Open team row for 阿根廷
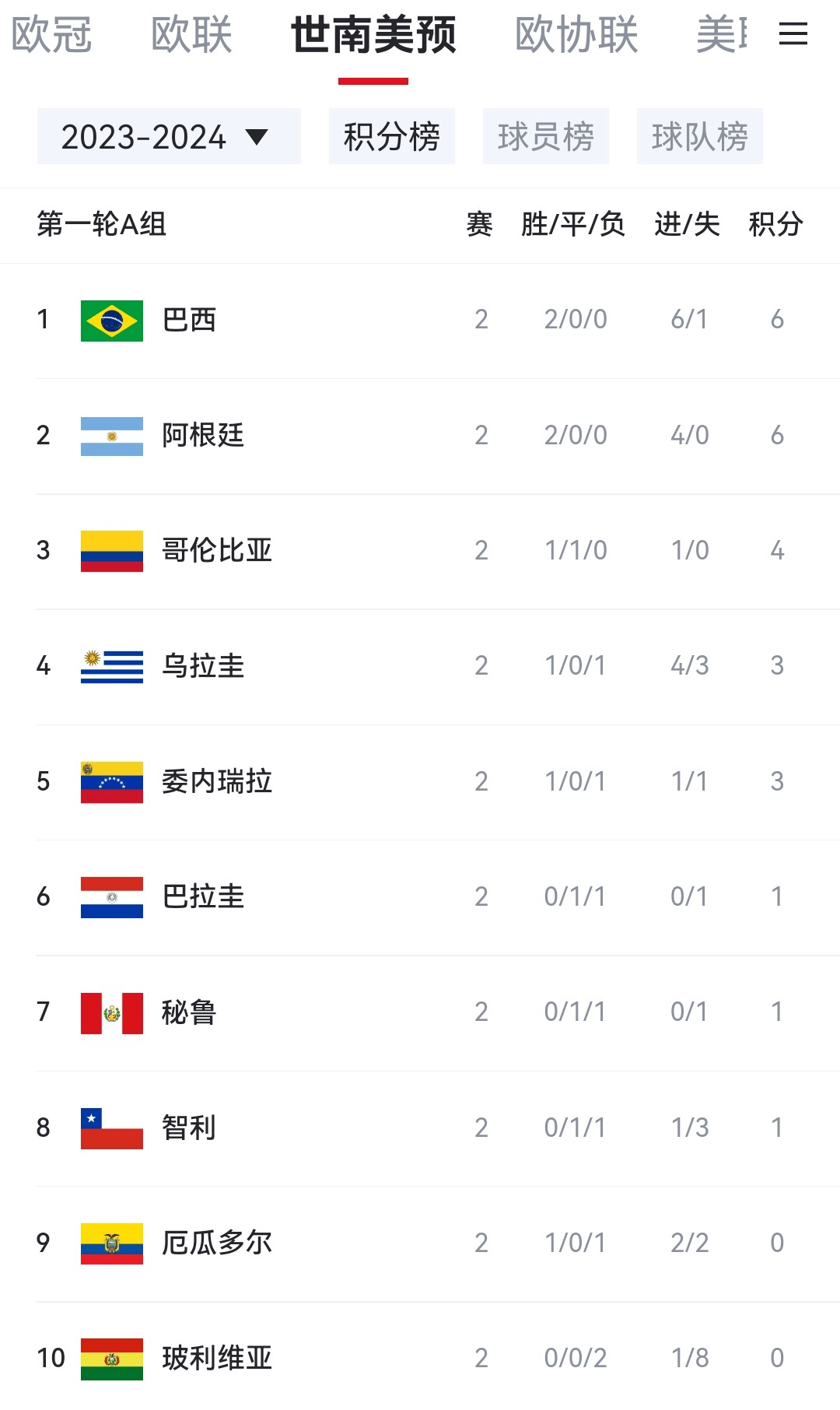The height and width of the screenshot is (1410, 840). coord(420,436)
